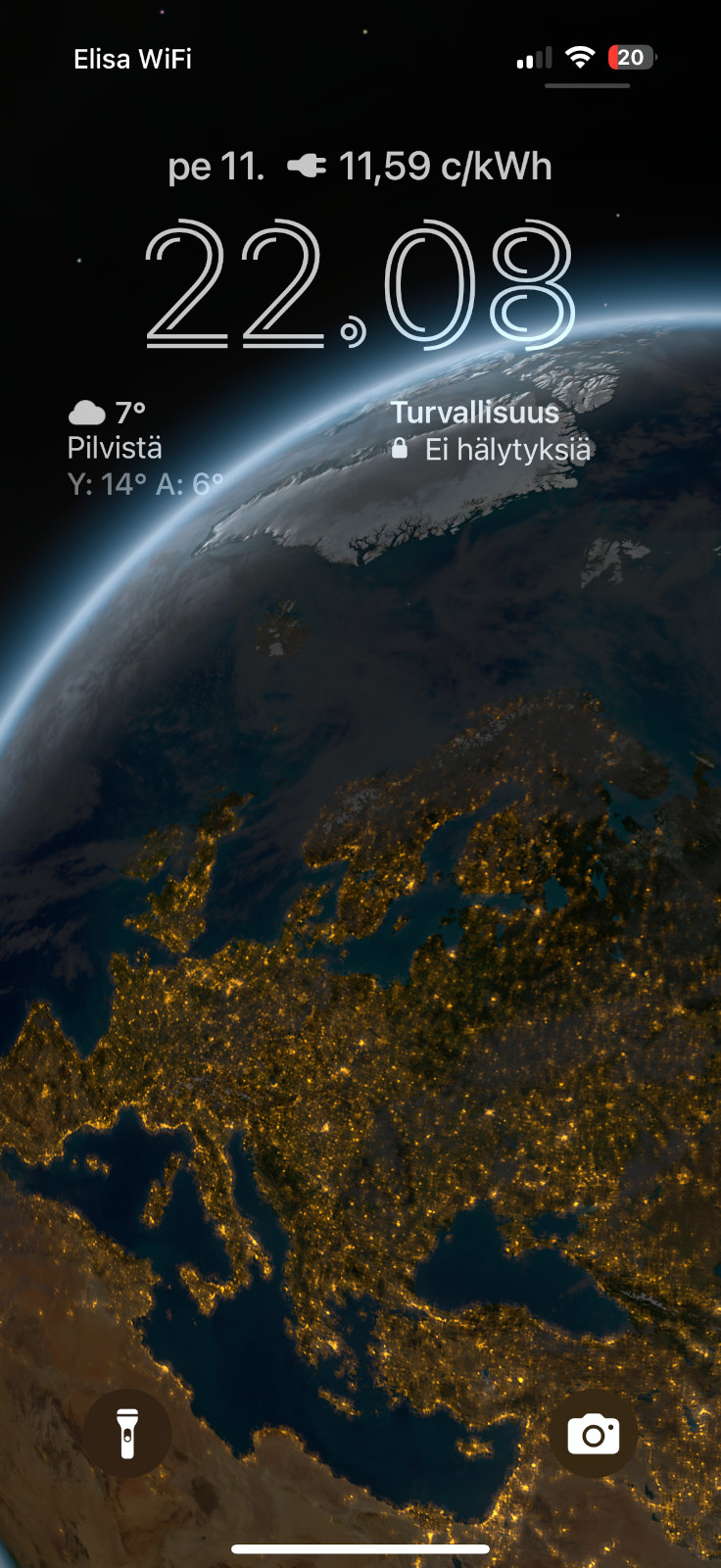Open the Turvallisuus security widget
Viewport: 721px width, 1568px height.
click(490, 431)
